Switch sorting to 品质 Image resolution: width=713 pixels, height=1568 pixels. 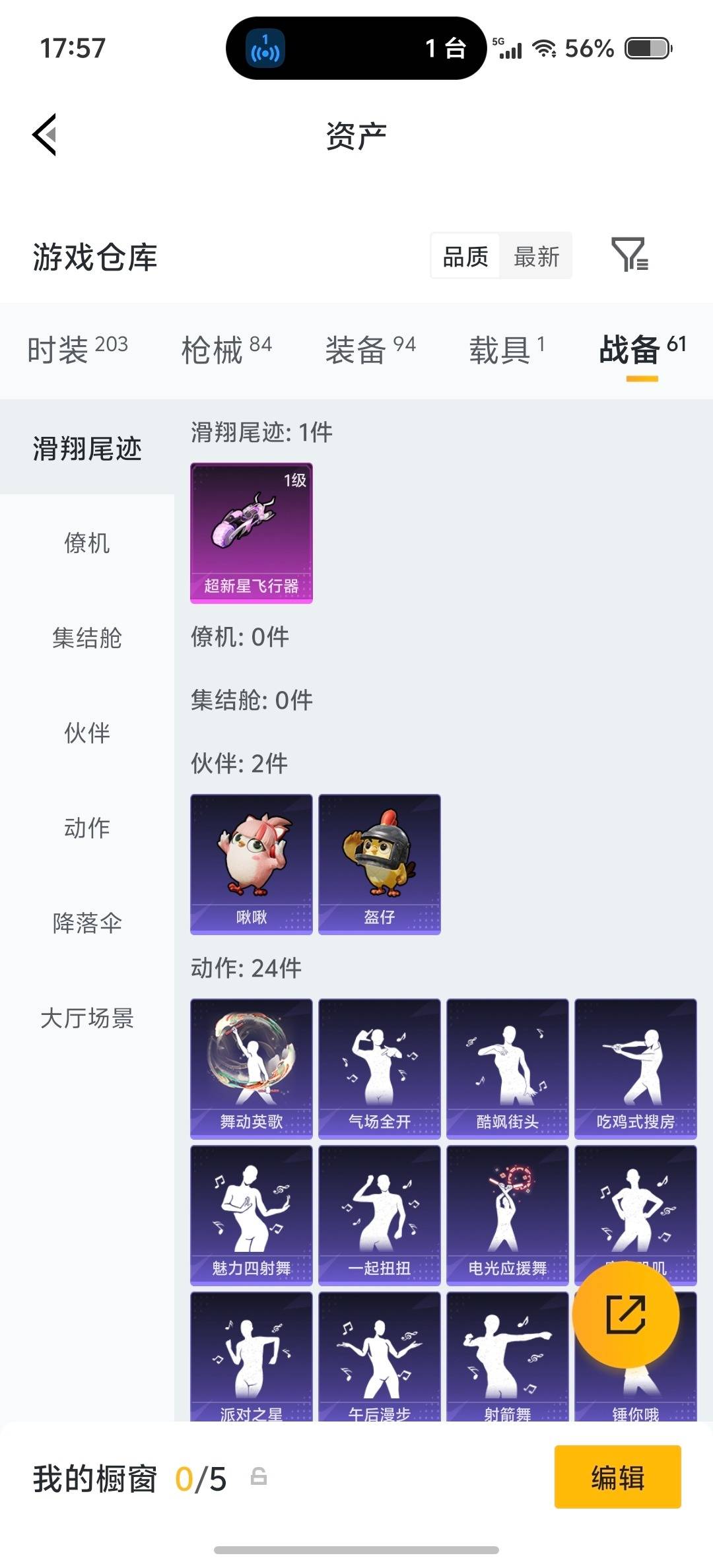click(x=464, y=256)
